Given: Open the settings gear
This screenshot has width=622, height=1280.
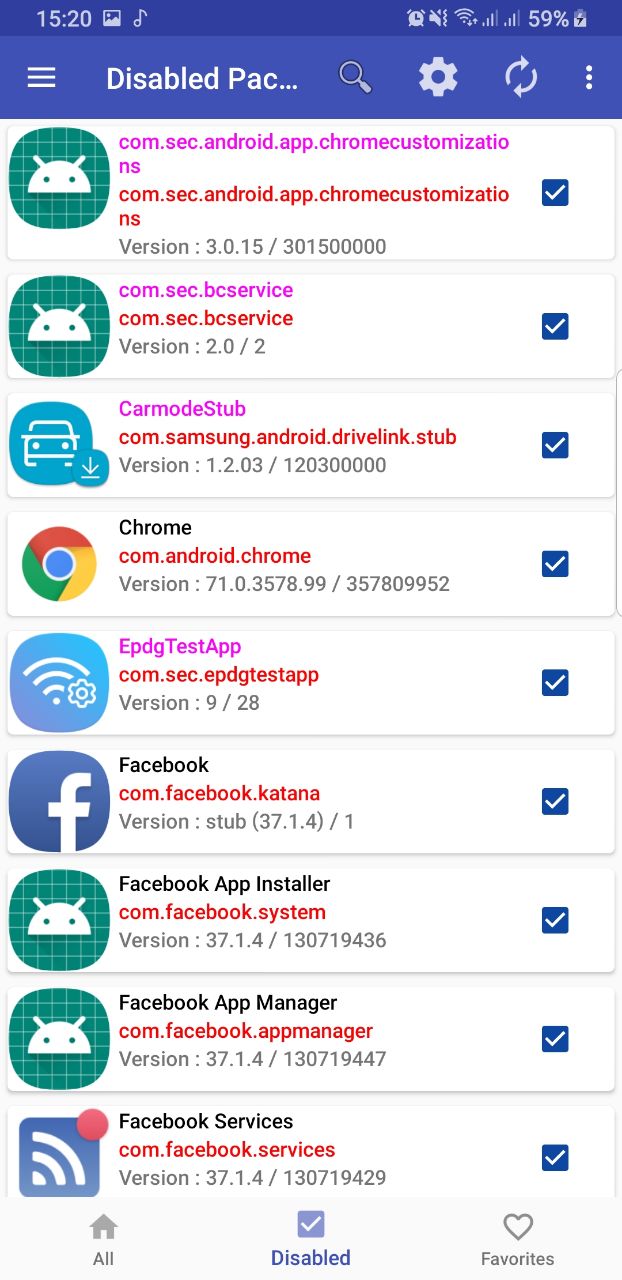Looking at the screenshot, I should pyautogui.click(x=438, y=78).
